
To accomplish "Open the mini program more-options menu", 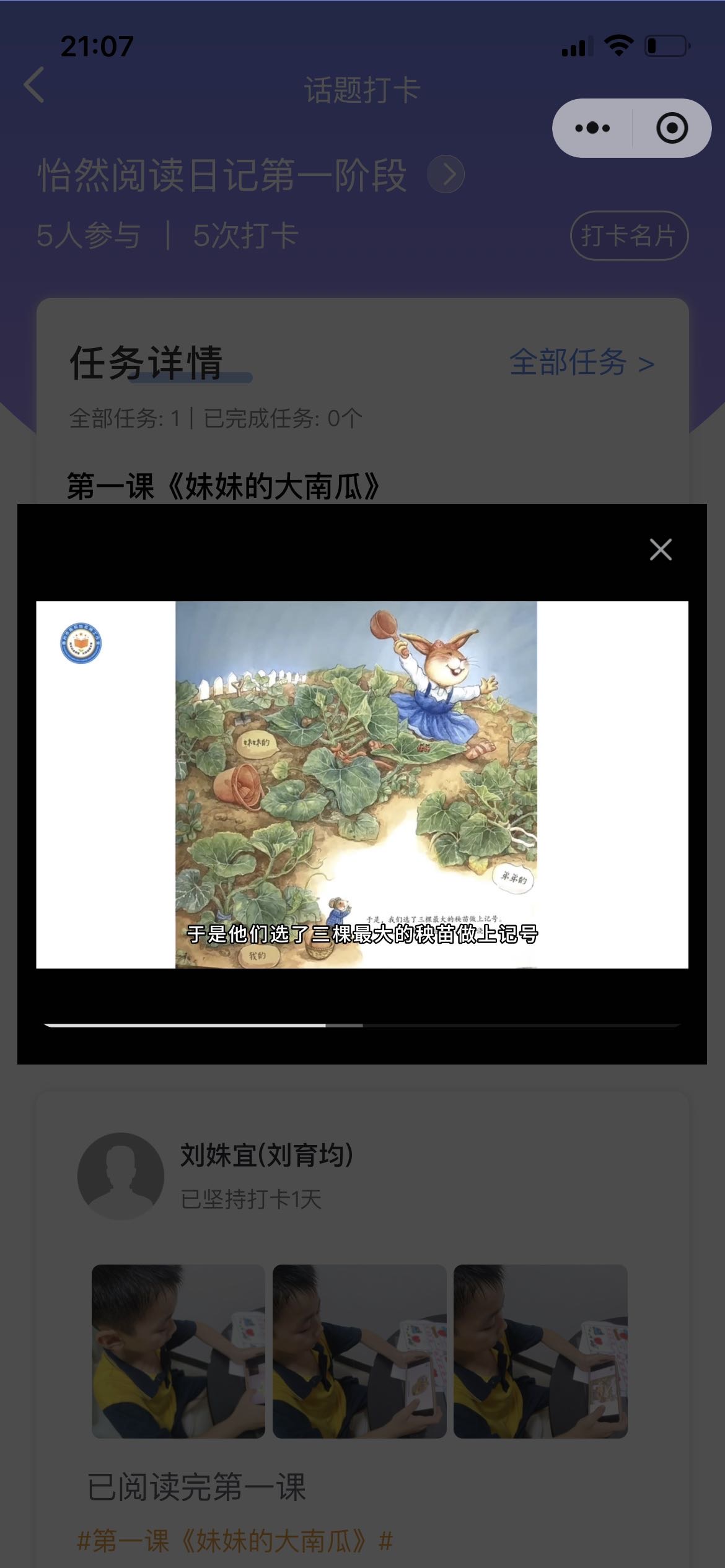I will tap(592, 128).
